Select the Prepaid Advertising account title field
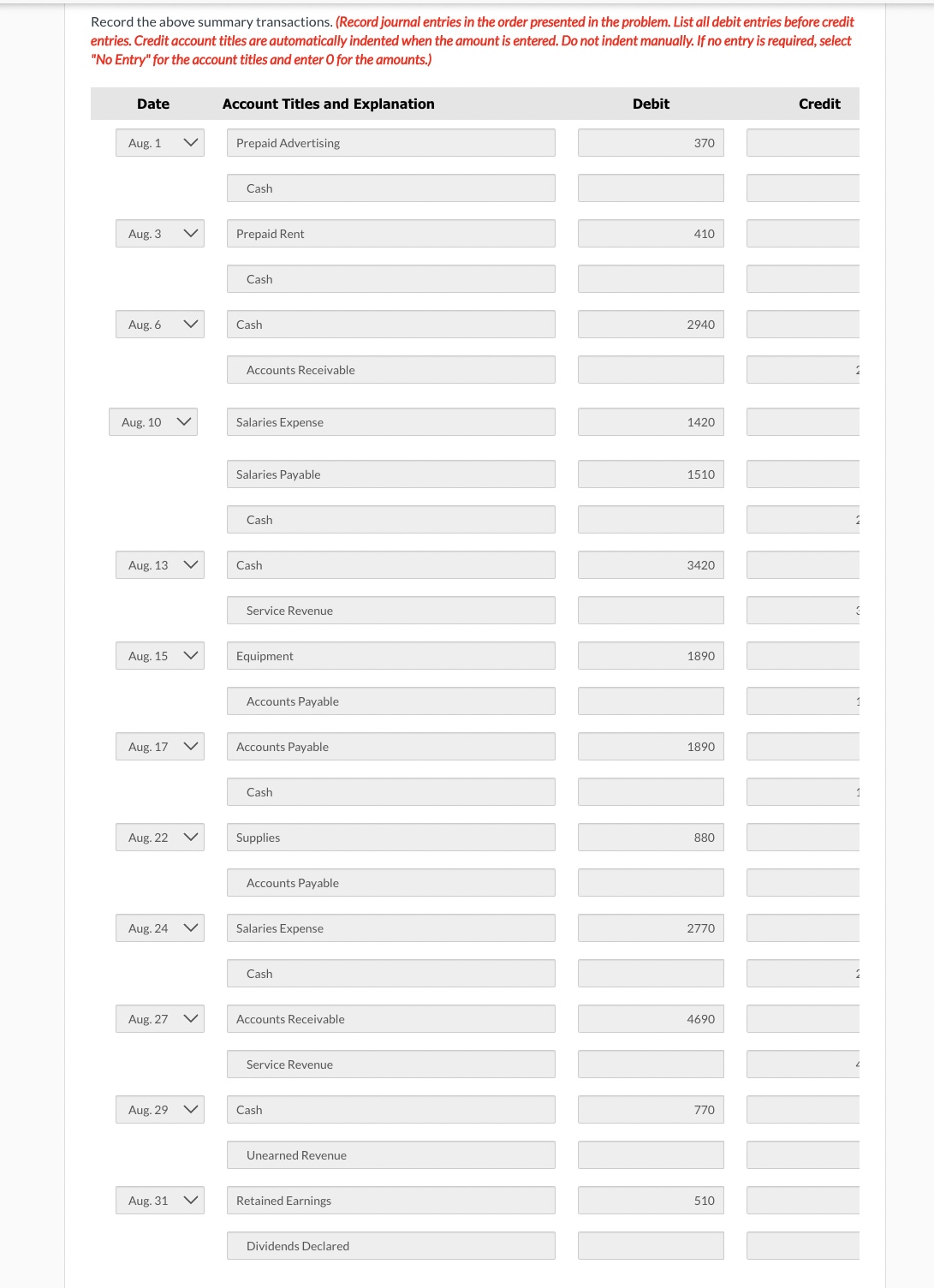The width and height of the screenshot is (934, 1288). [390, 142]
